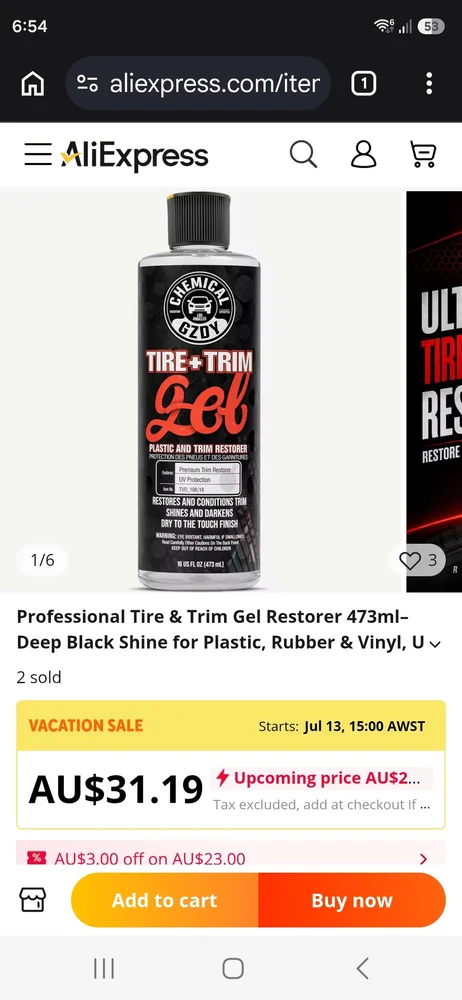Add product to wishlist with heart icon
This screenshot has width=462, height=1000.
[x=418, y=561]
